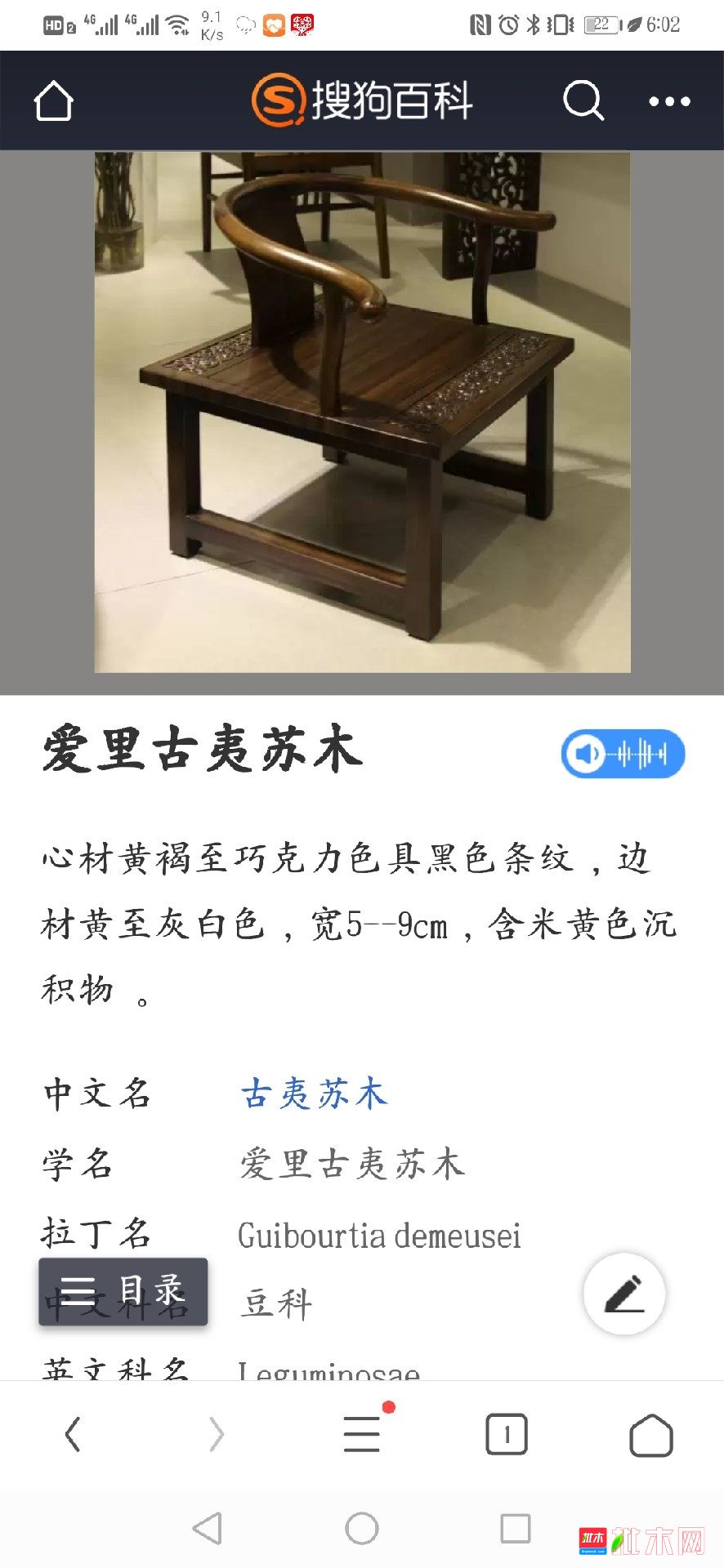This screenshot has height=1568, width=724.
Task: Open the browser menu with red dot
Action: tap(362, 1434)
